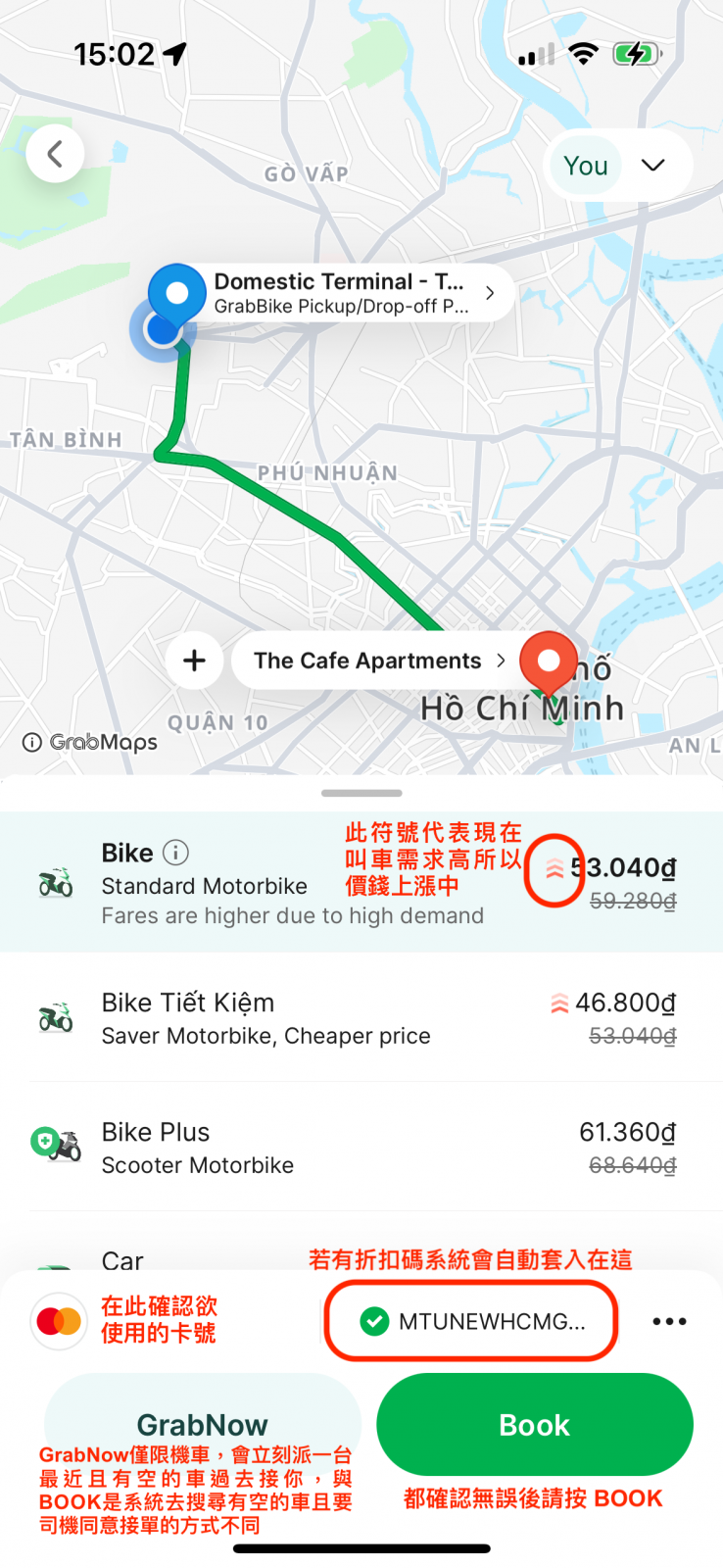
Task: Click the MTUNEWHCMG promo code pill
Action: pos(470,1320)
